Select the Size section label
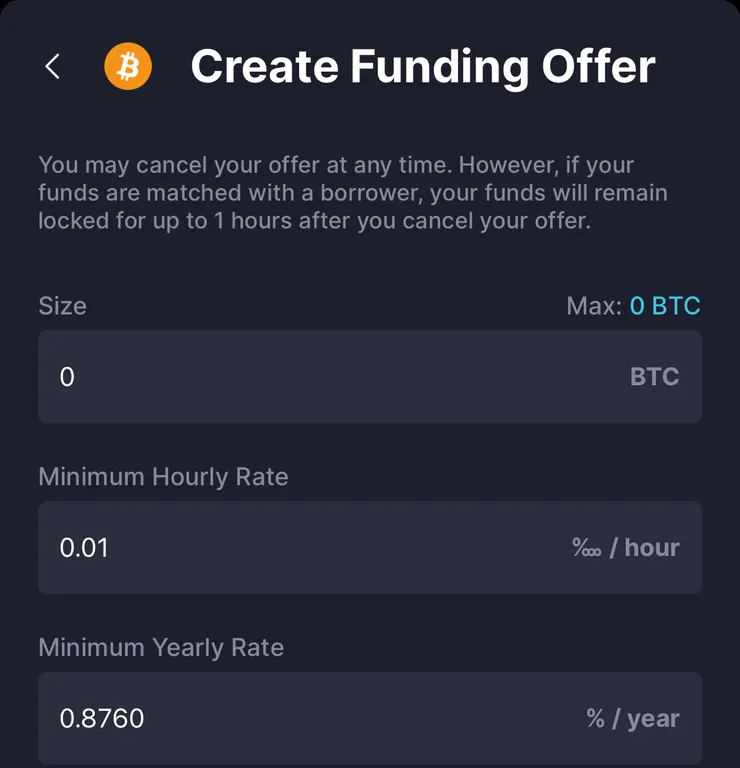The image size is (740, 768). coord(62,307)
